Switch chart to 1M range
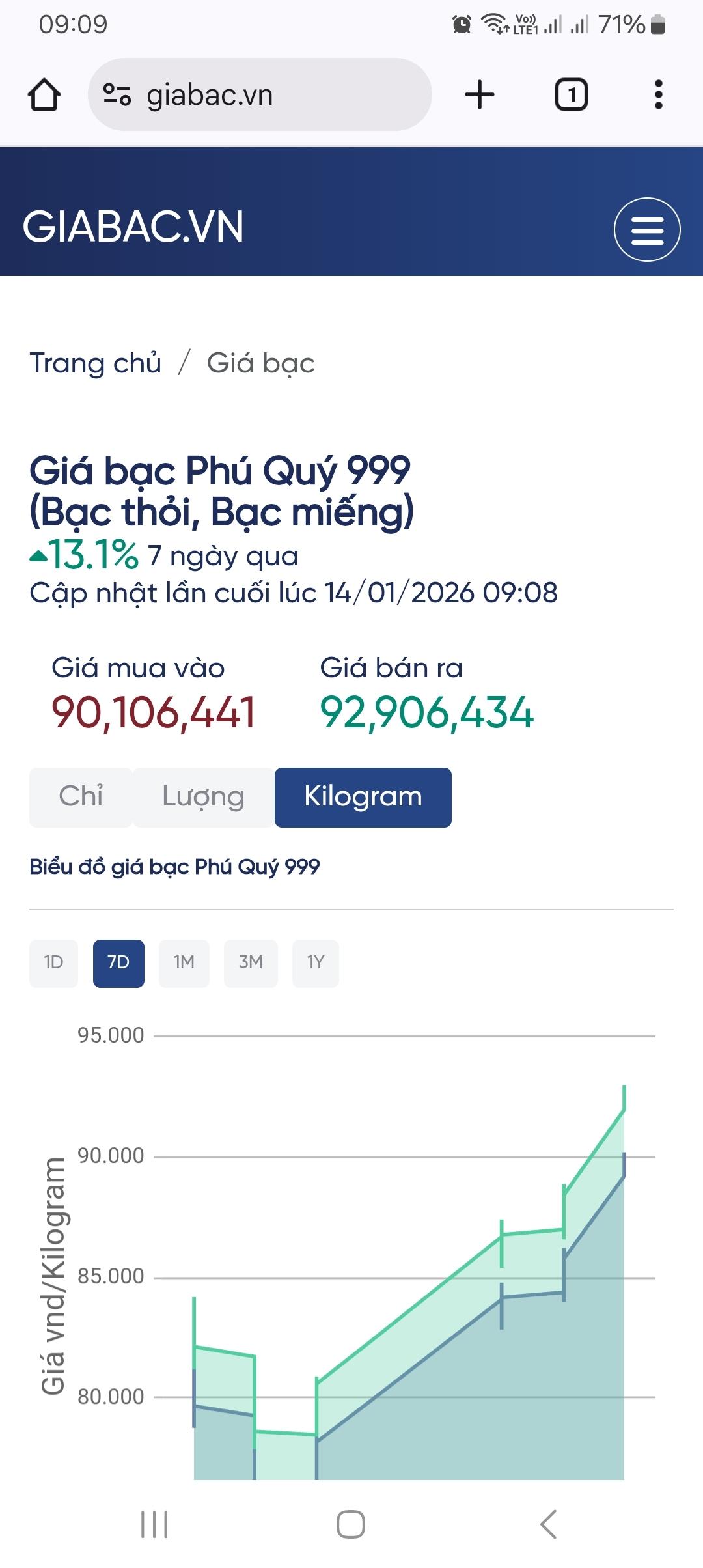 click(x=184, y=963)
